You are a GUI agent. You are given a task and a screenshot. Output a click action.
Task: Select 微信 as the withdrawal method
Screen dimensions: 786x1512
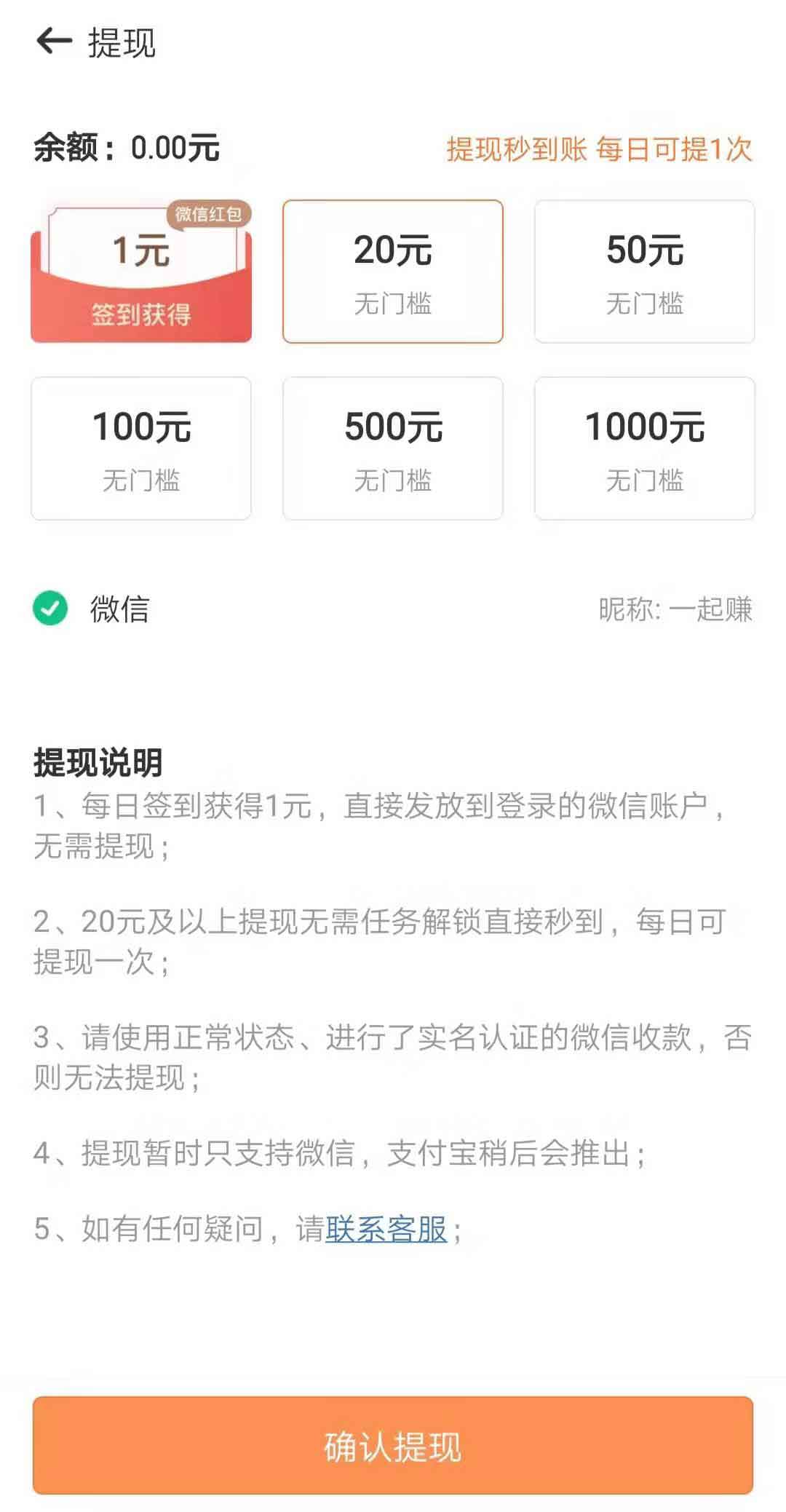tap(393, 609)
